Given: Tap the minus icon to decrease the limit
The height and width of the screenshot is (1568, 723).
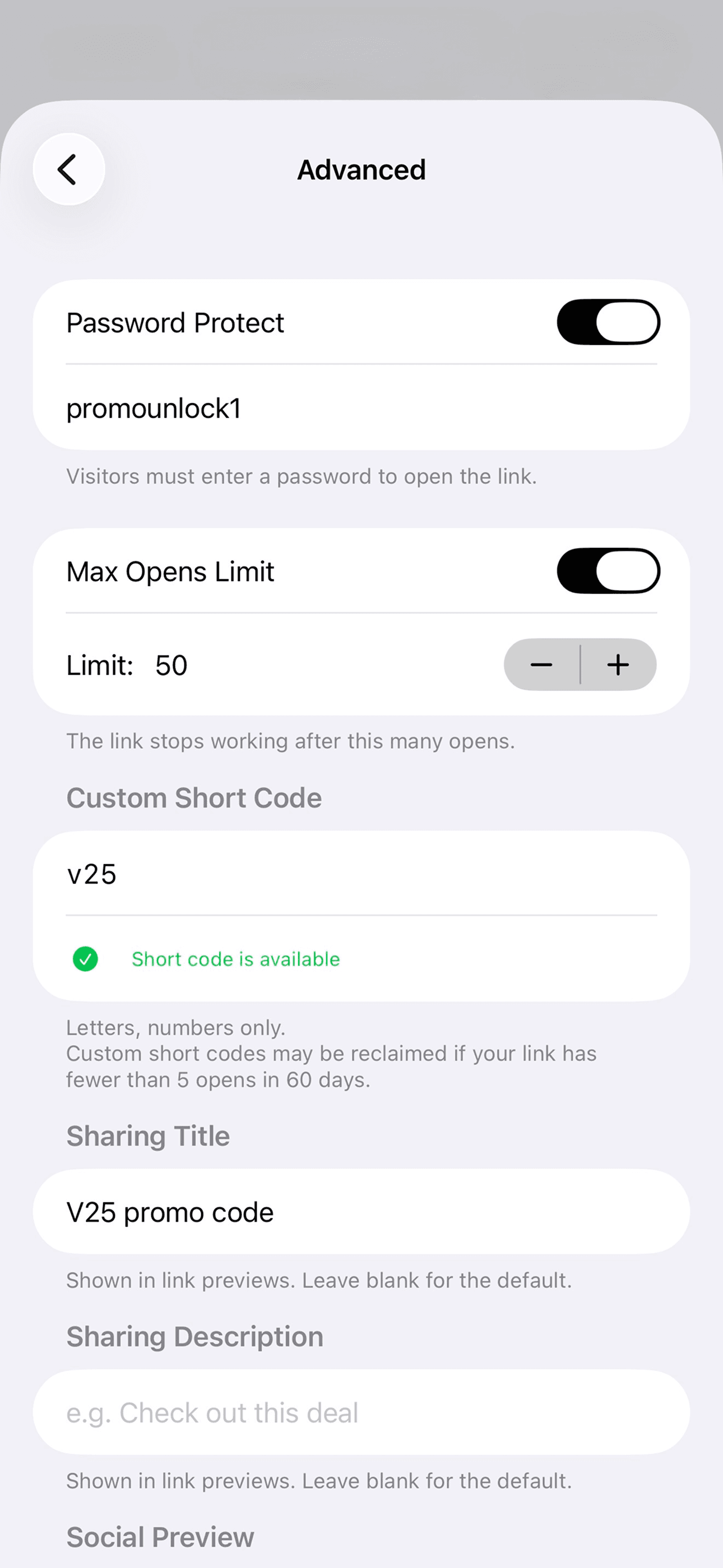Looking at the screenshot, I should point(543,665).
